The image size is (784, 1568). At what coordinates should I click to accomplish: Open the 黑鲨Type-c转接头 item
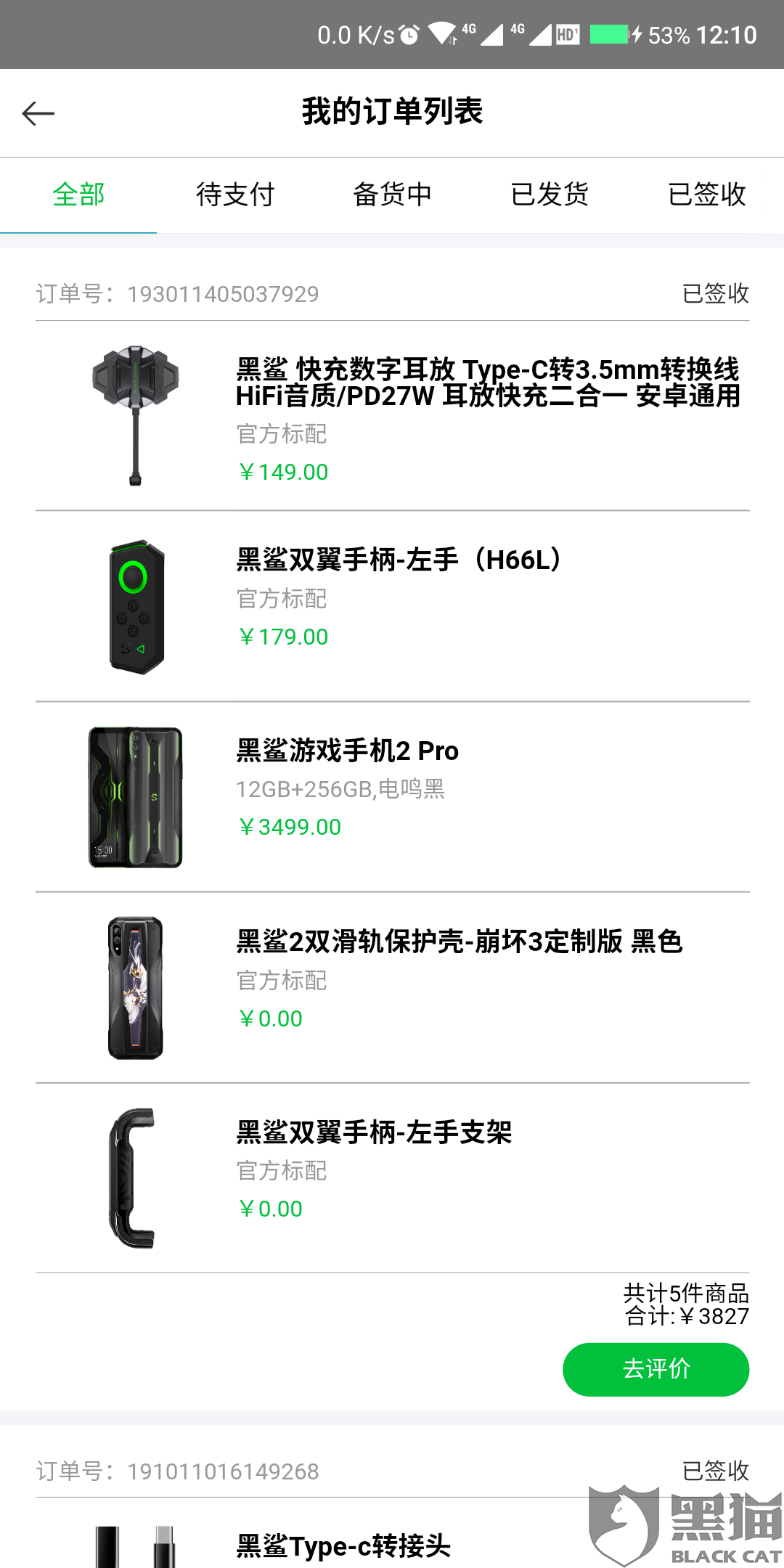343,1546
